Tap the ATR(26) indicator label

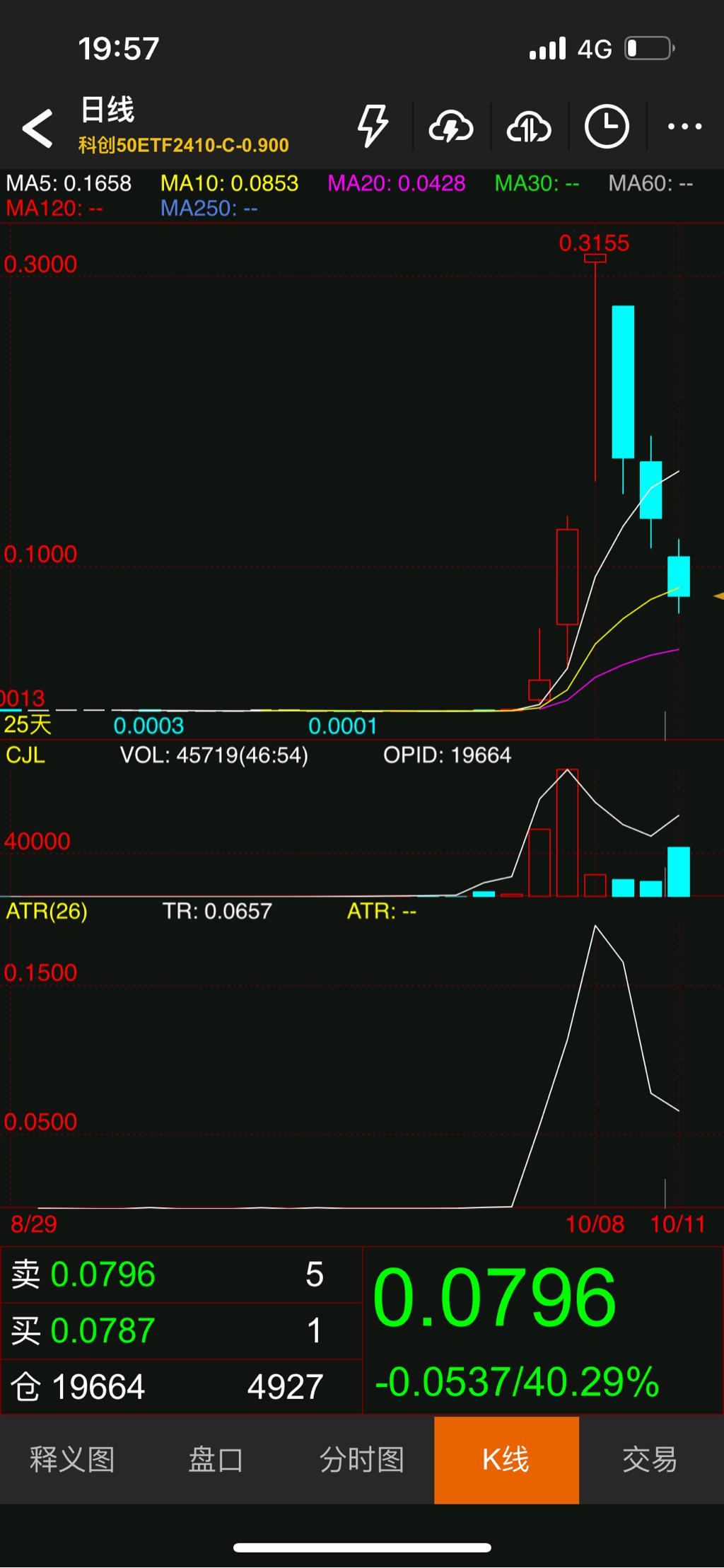click(47, 911)
